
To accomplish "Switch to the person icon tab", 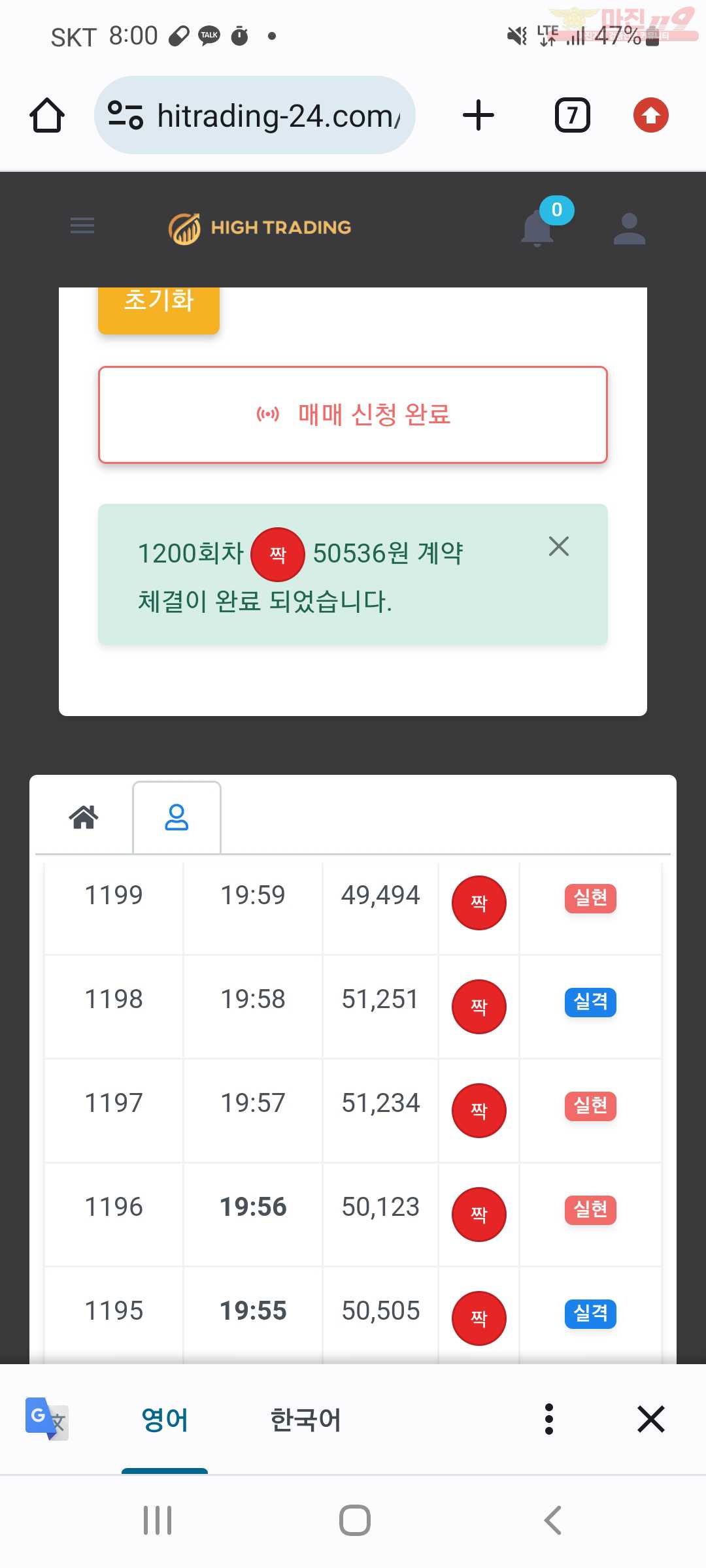I will (x=176, y=817).
